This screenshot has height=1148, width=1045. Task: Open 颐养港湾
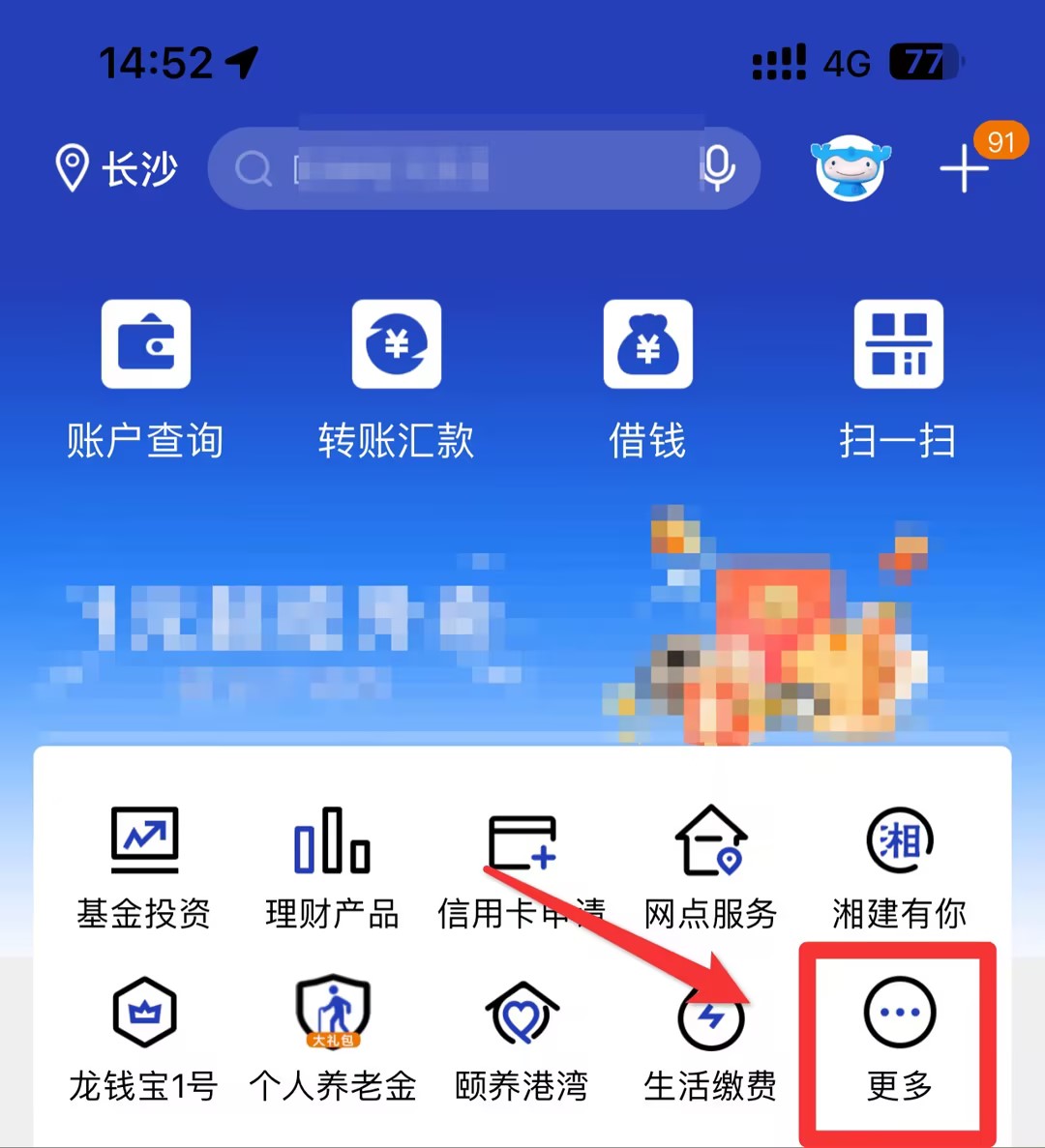pos(522,1040)
